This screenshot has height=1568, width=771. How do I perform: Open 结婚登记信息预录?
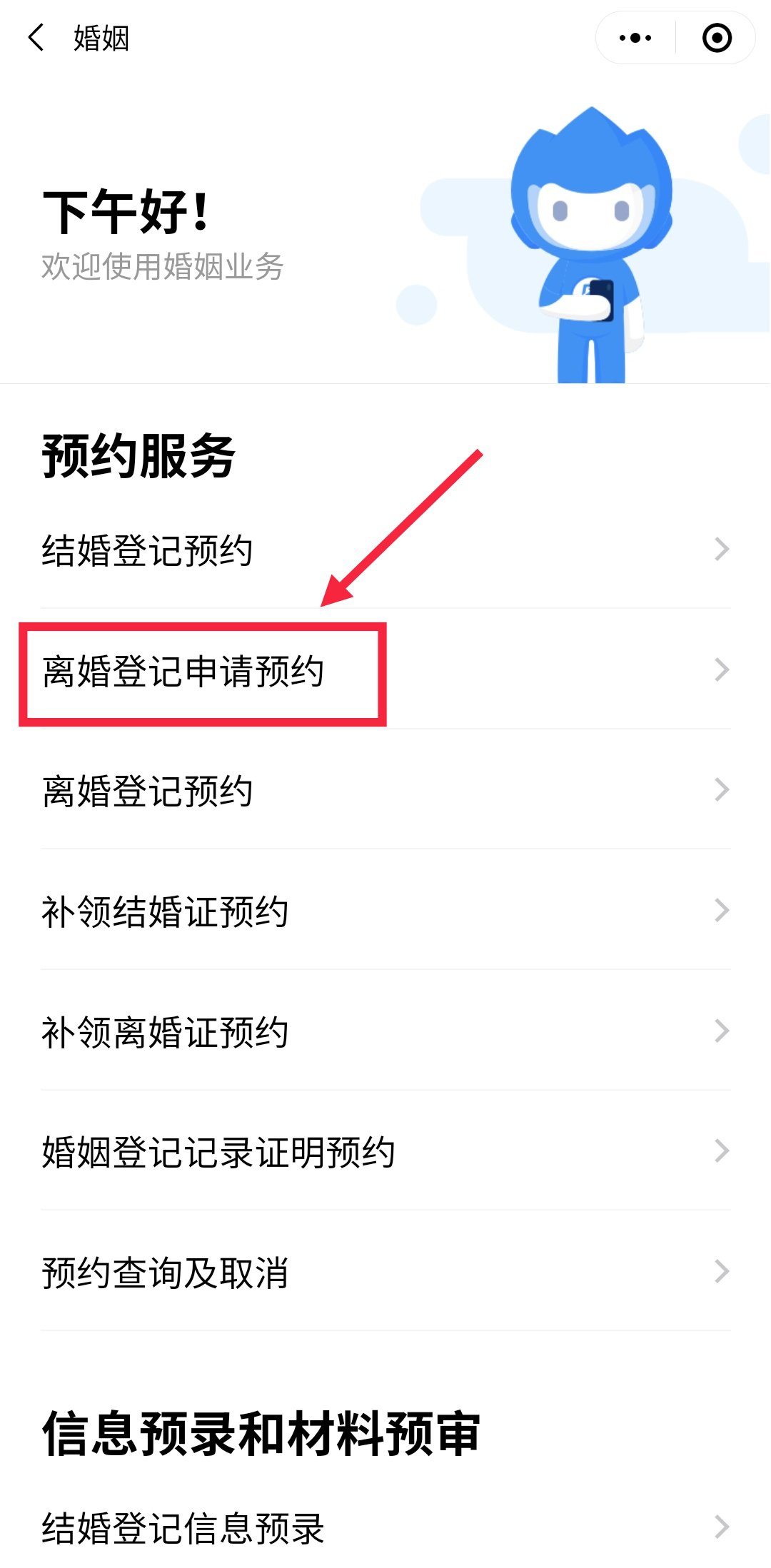[385, 1527]
